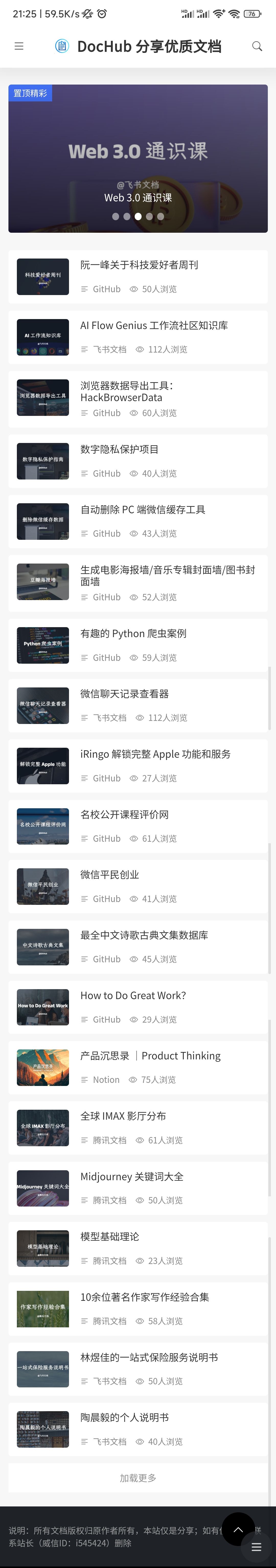Viewport: 276px width, 1568px height.
Task: Open 自动删除 PC 端微信缓存工具
Action: (x=143, y=509)
